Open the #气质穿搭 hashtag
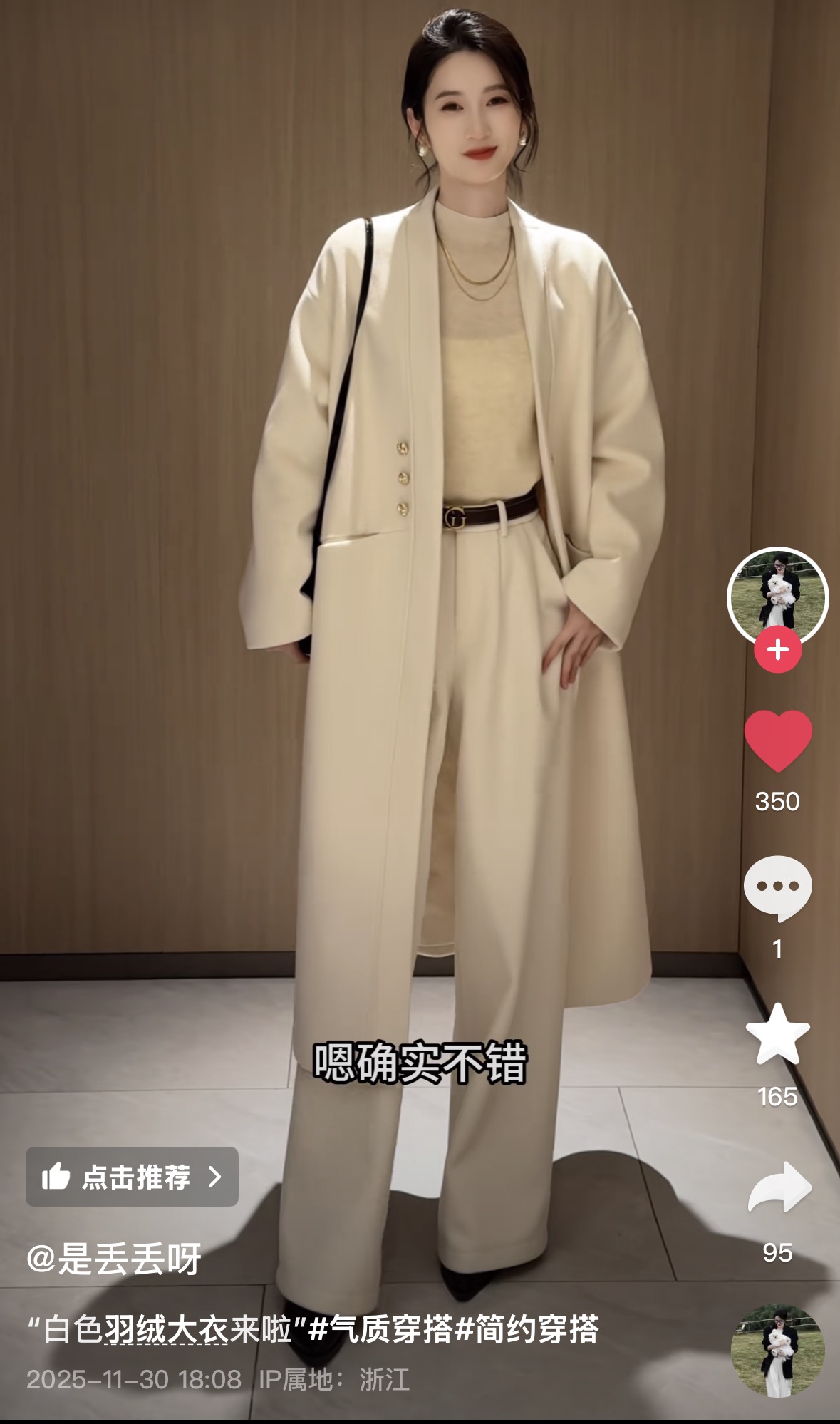Viewport: 840px width, 1424px height. tap(382, 1329)
